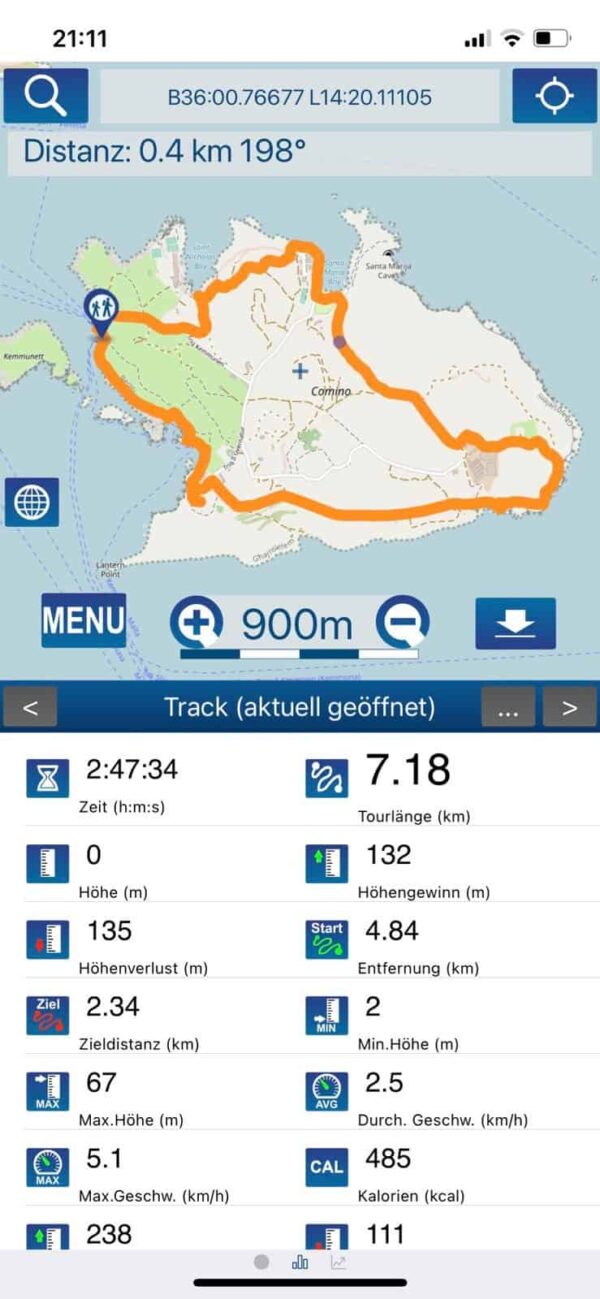This screenshot has width=600, height=1299.
Task: Switch to the first page dot
Action: (262, 1262)
